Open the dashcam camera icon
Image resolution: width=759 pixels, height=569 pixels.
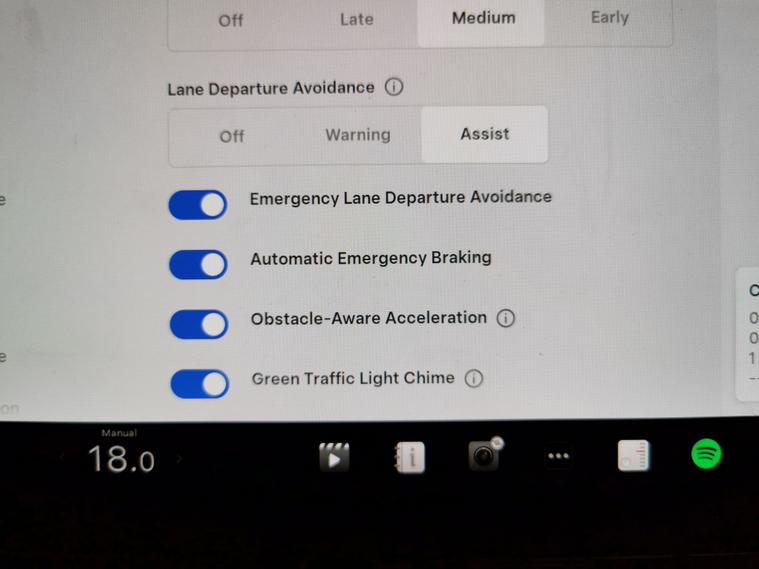tap(484, 456)
